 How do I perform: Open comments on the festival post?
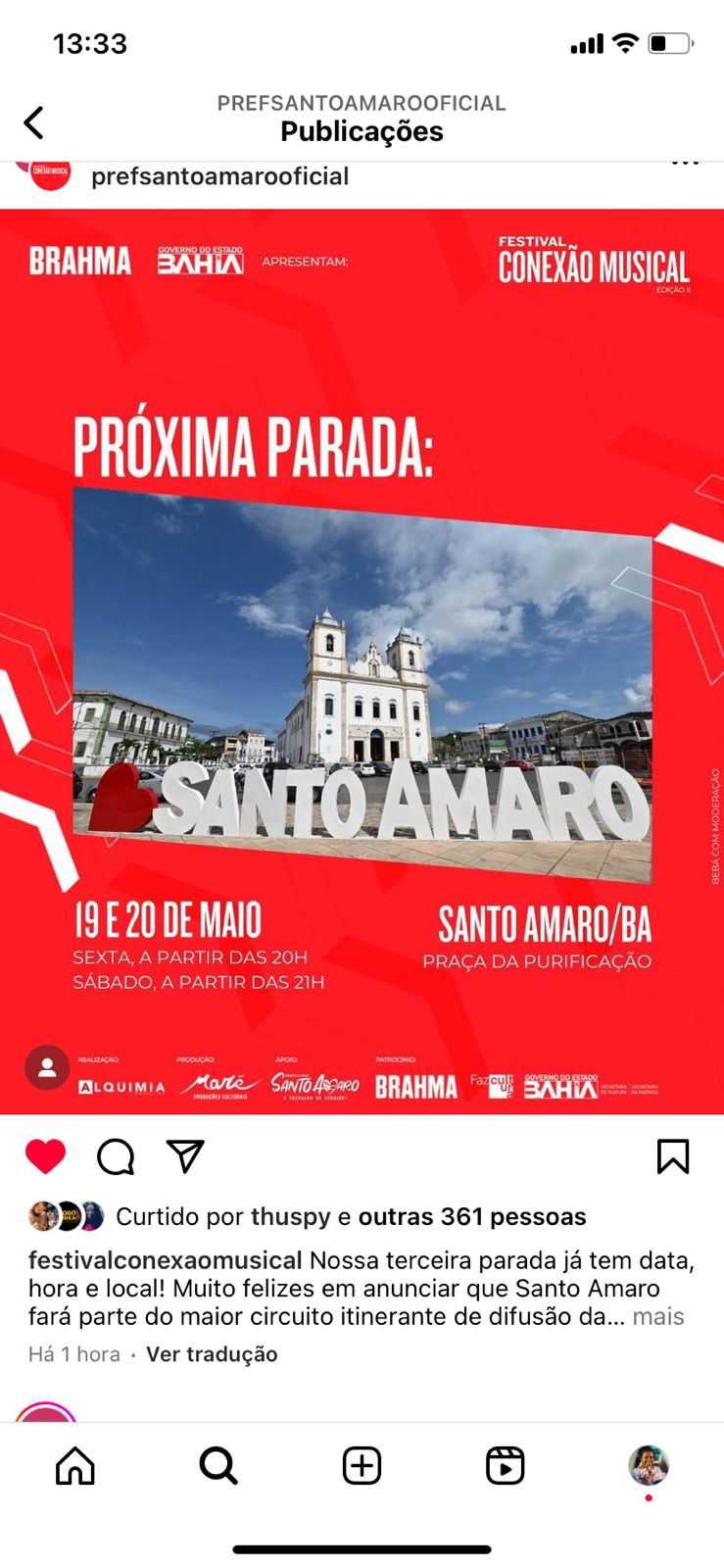[116, 1156]
